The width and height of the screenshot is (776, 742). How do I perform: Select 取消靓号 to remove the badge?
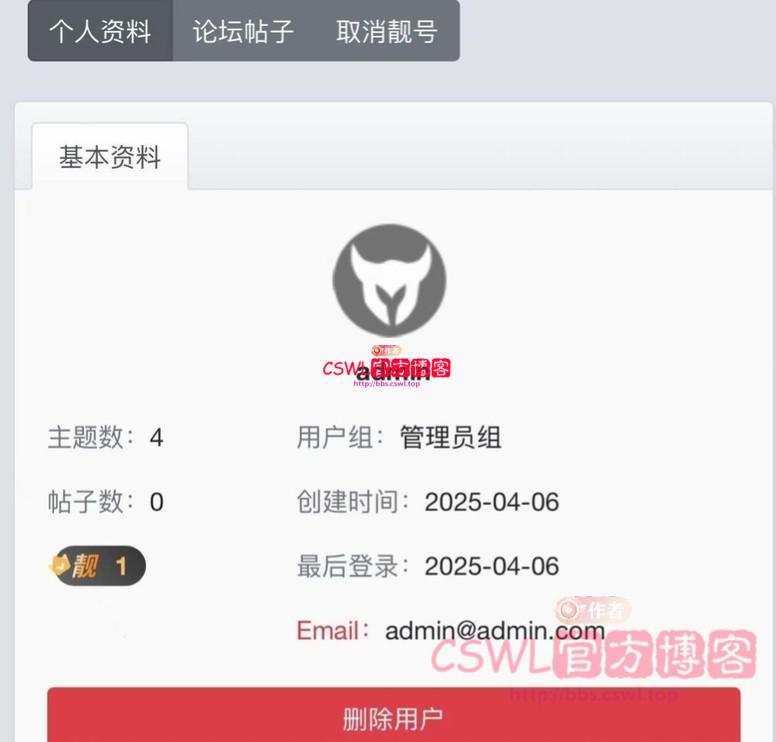point(387,31)
